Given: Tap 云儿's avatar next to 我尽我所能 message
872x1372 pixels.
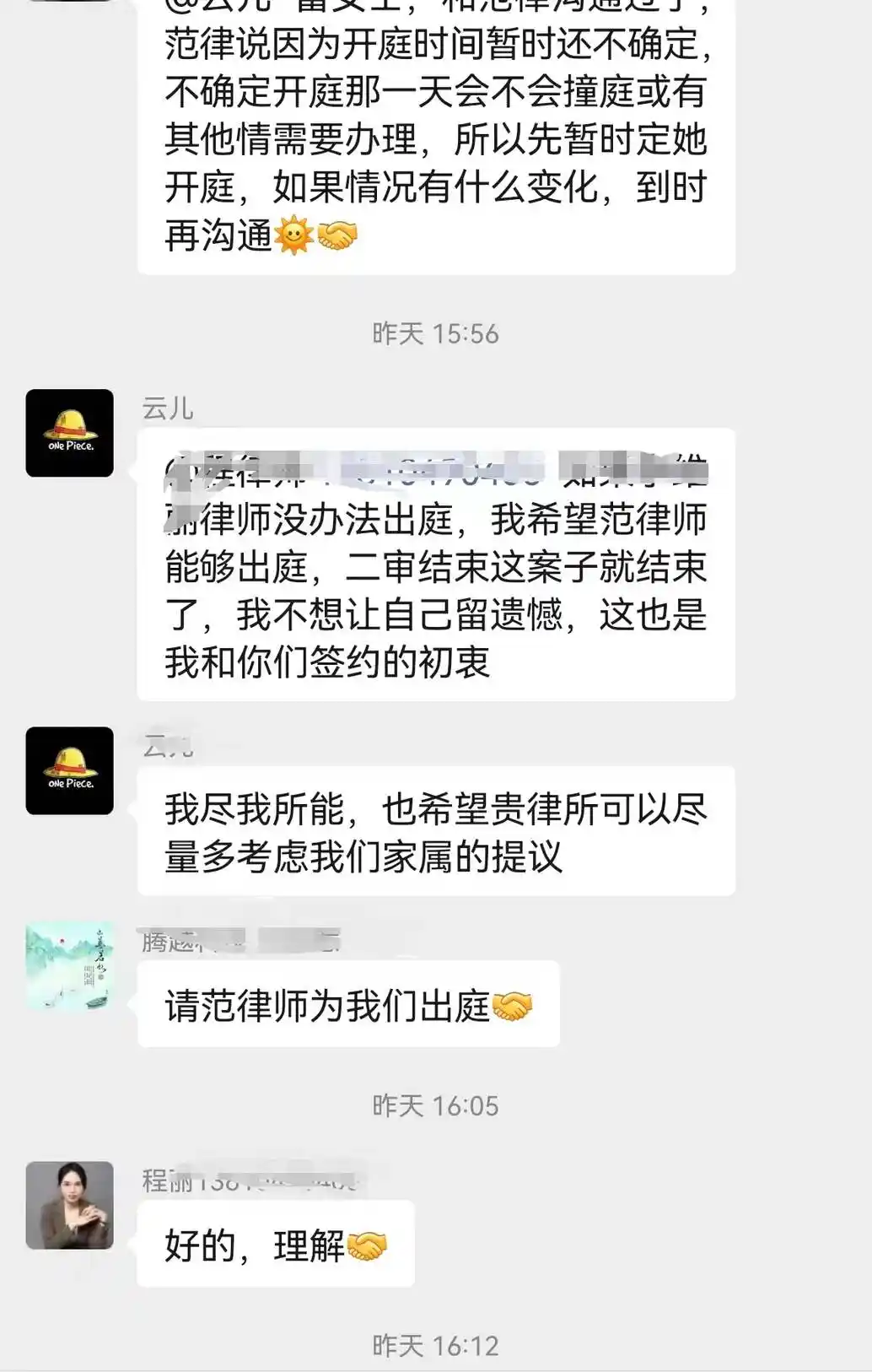Looking at the screenshot, I should click(x=69, y=770).
